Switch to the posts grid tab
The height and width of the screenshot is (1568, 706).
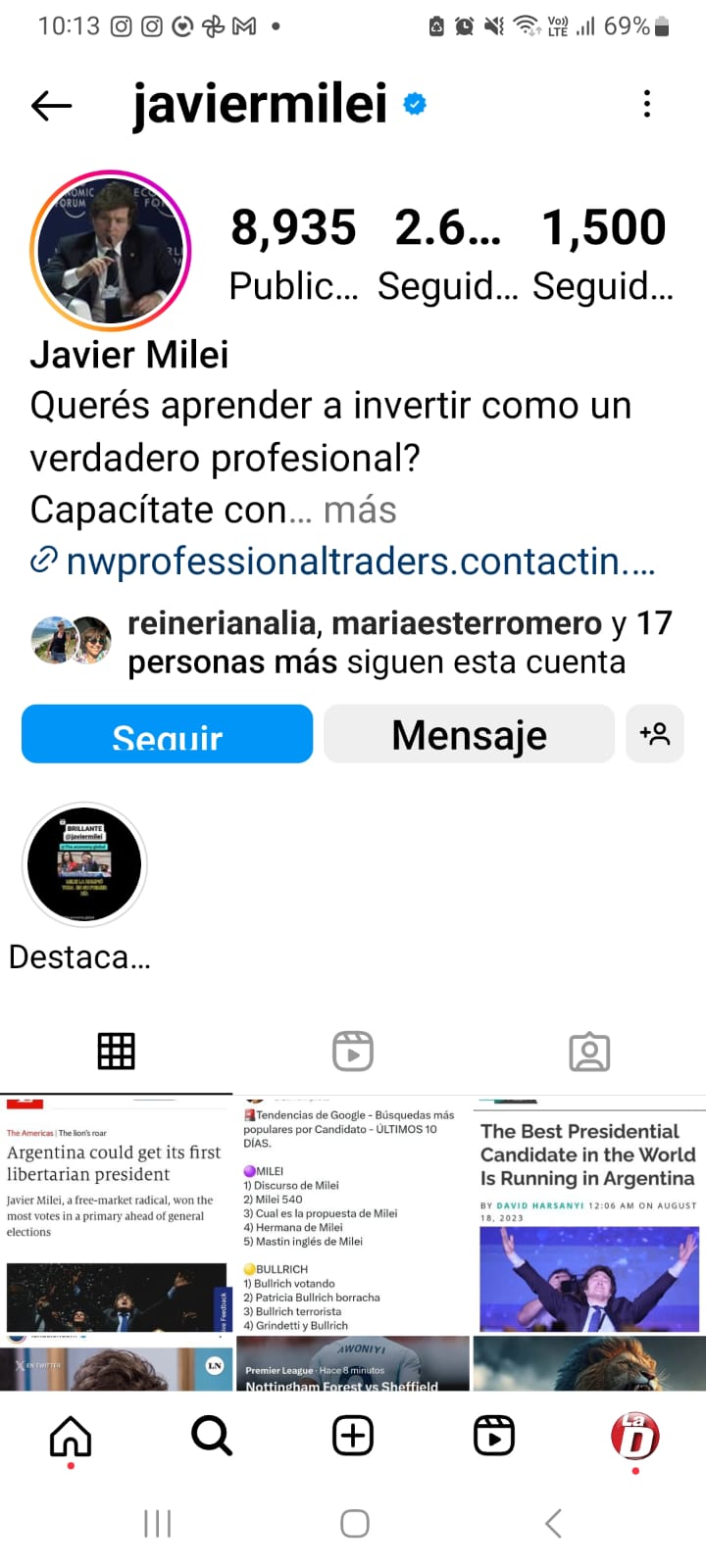point(117,1052)
